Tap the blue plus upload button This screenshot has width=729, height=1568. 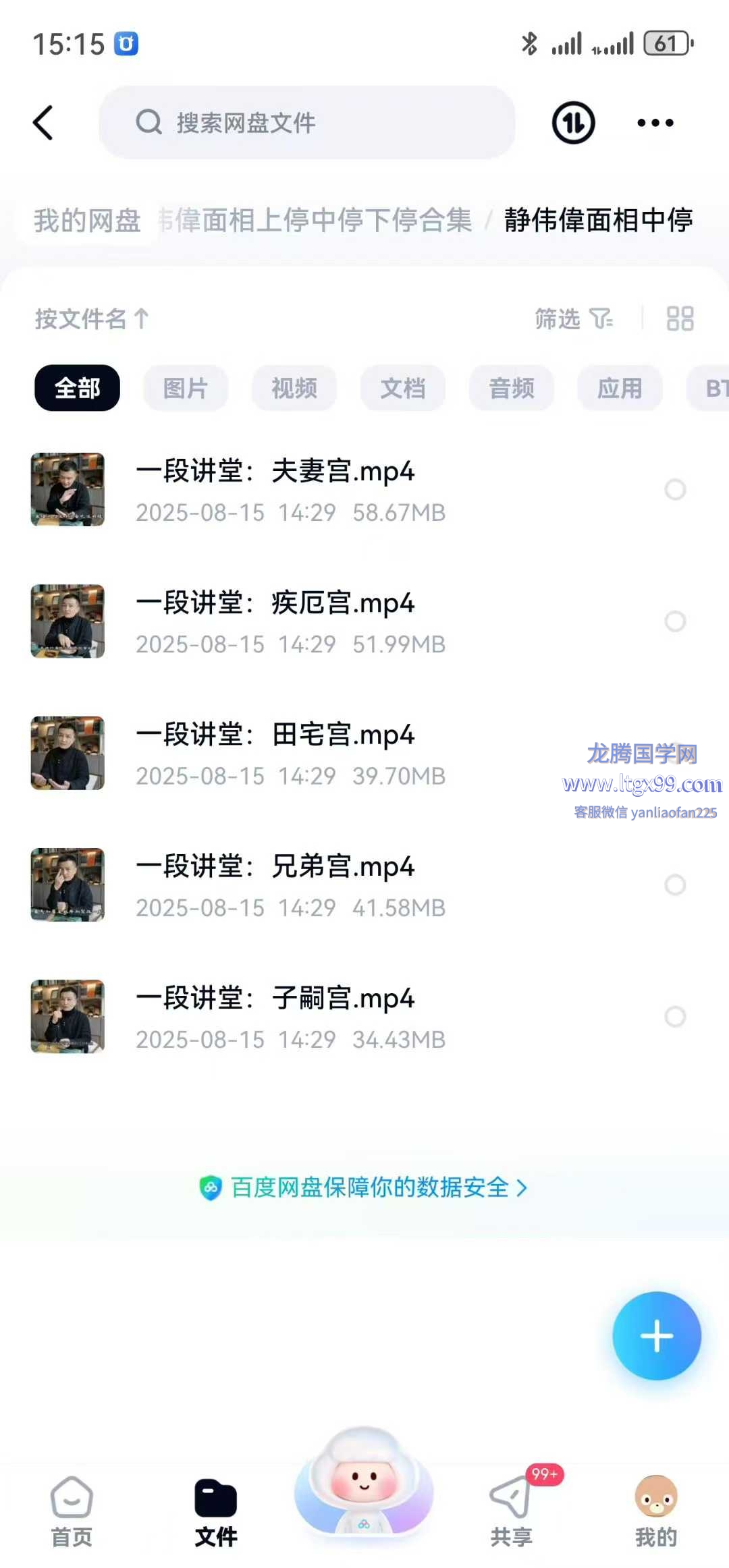click(x=656, y=1336)
